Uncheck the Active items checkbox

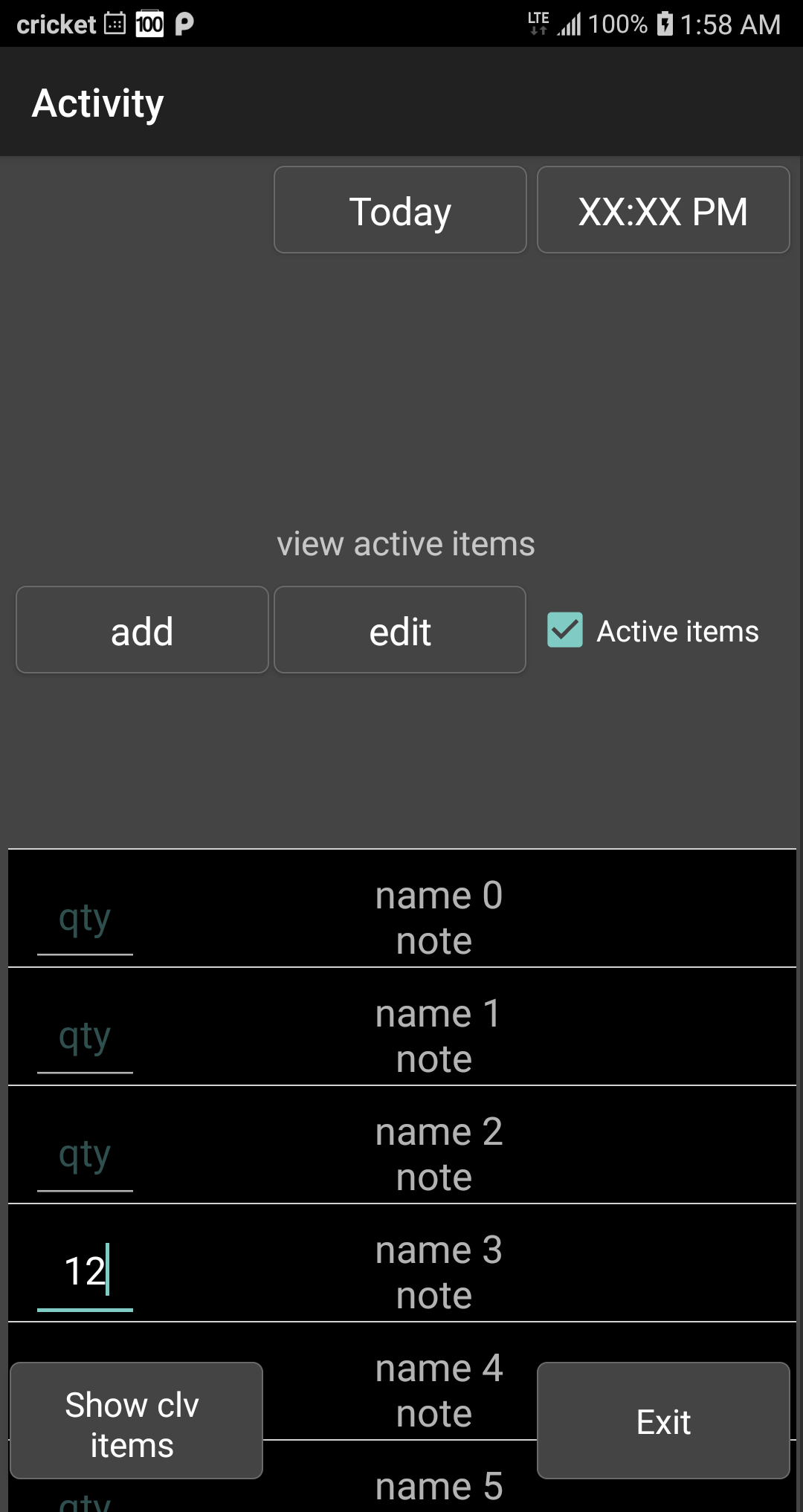[565, 630]
